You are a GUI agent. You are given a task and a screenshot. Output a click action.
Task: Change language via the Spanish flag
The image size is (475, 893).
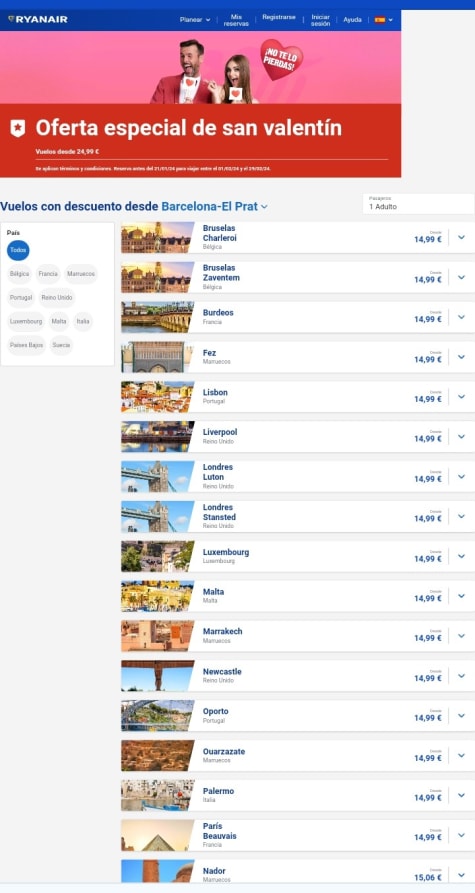tap(383, 19)
